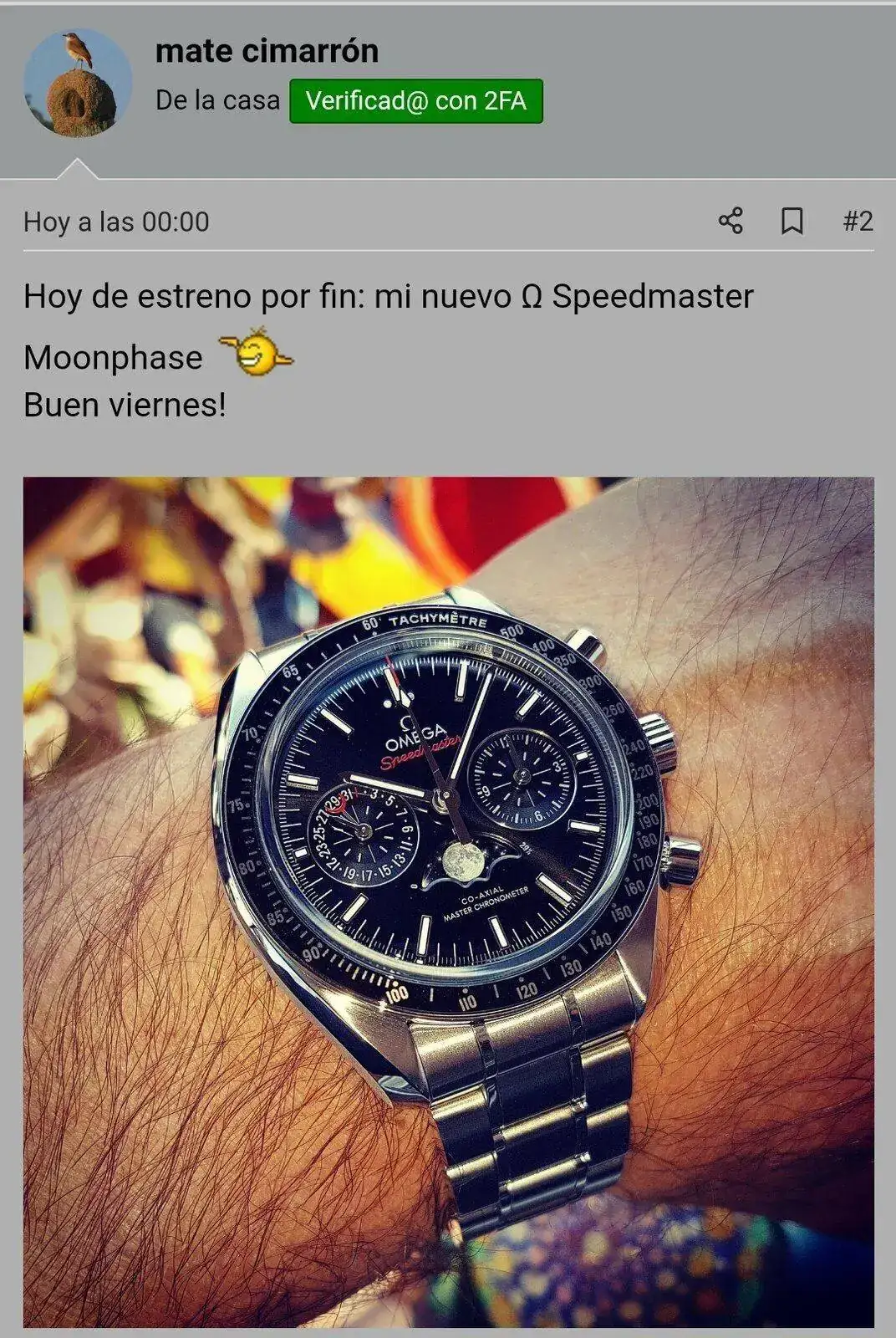
Task: Enlarge the attached Omega Speedmaster photo
Action: click(x=448, y=901)
